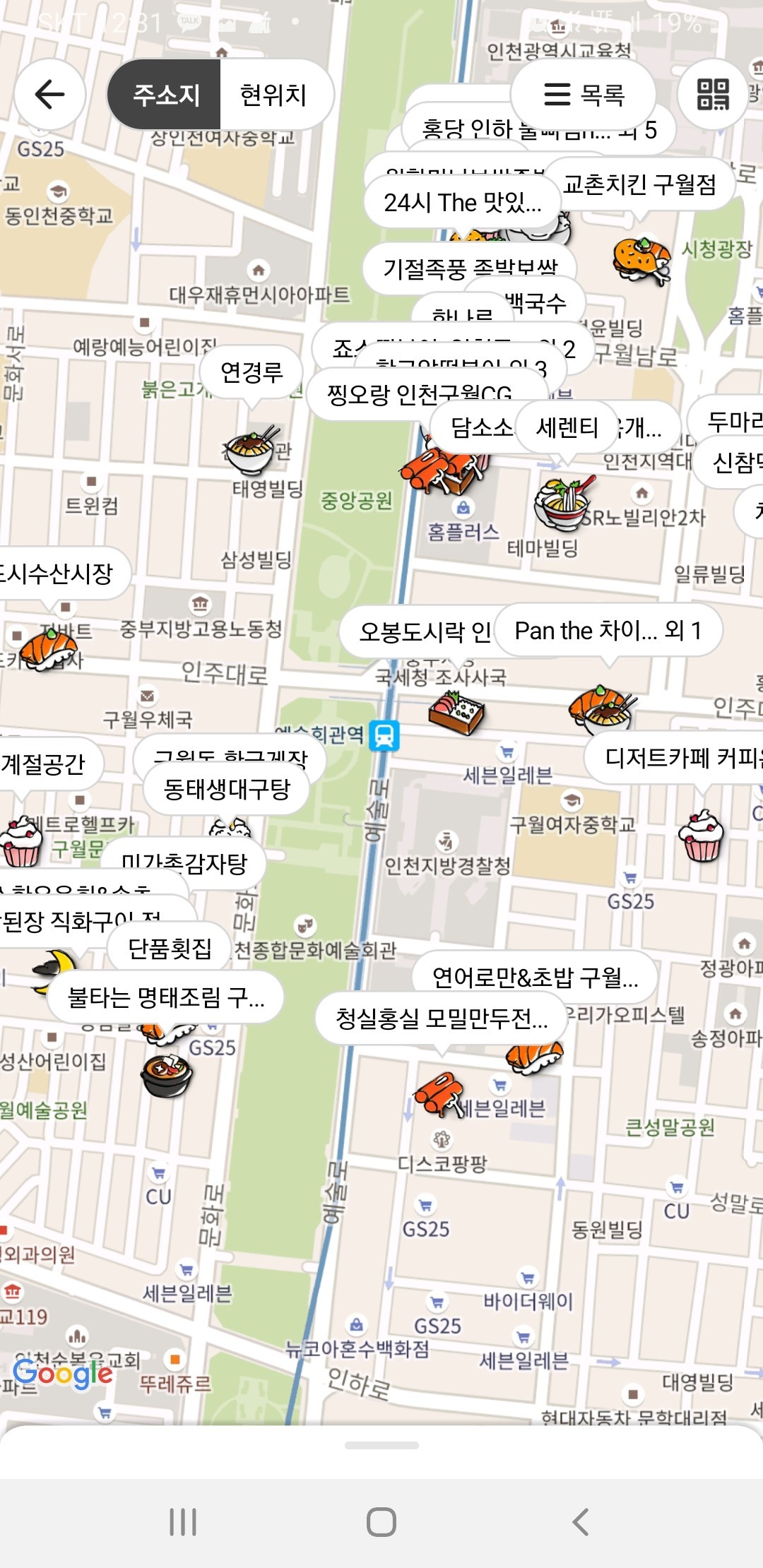Open the 세렌티 map label
763x1568 pixels.
(567, 427)
